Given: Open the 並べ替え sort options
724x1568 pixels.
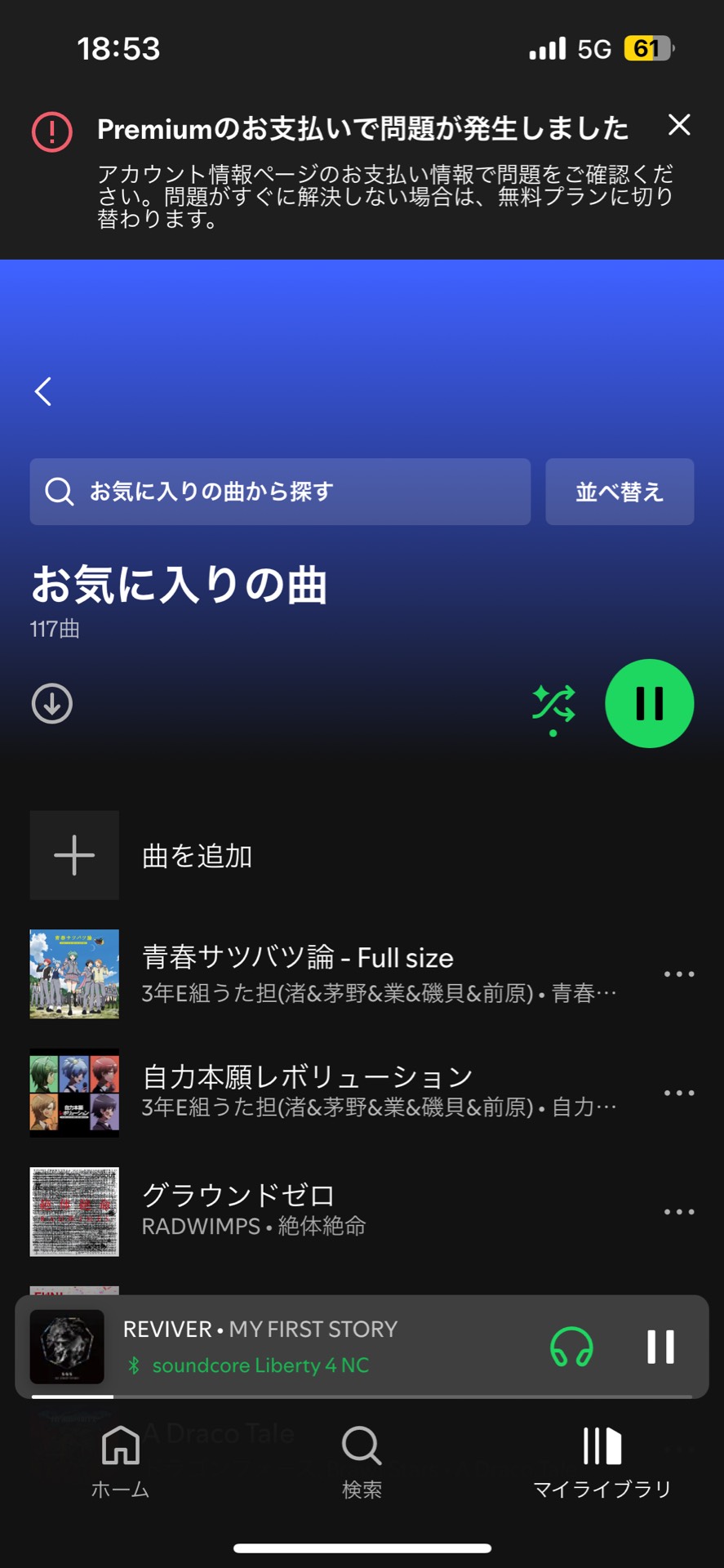Looking at the screenshot, I should tap(620, 492).
